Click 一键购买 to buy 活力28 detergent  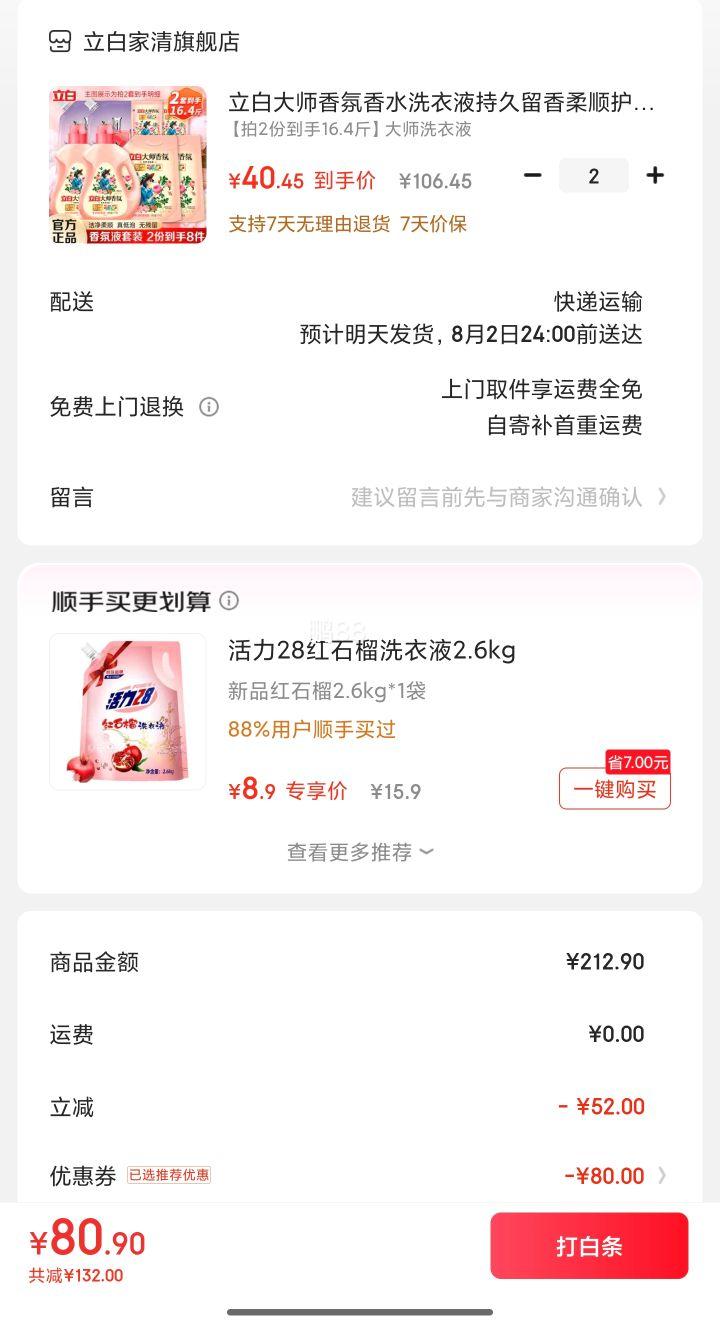coord(614,787)
